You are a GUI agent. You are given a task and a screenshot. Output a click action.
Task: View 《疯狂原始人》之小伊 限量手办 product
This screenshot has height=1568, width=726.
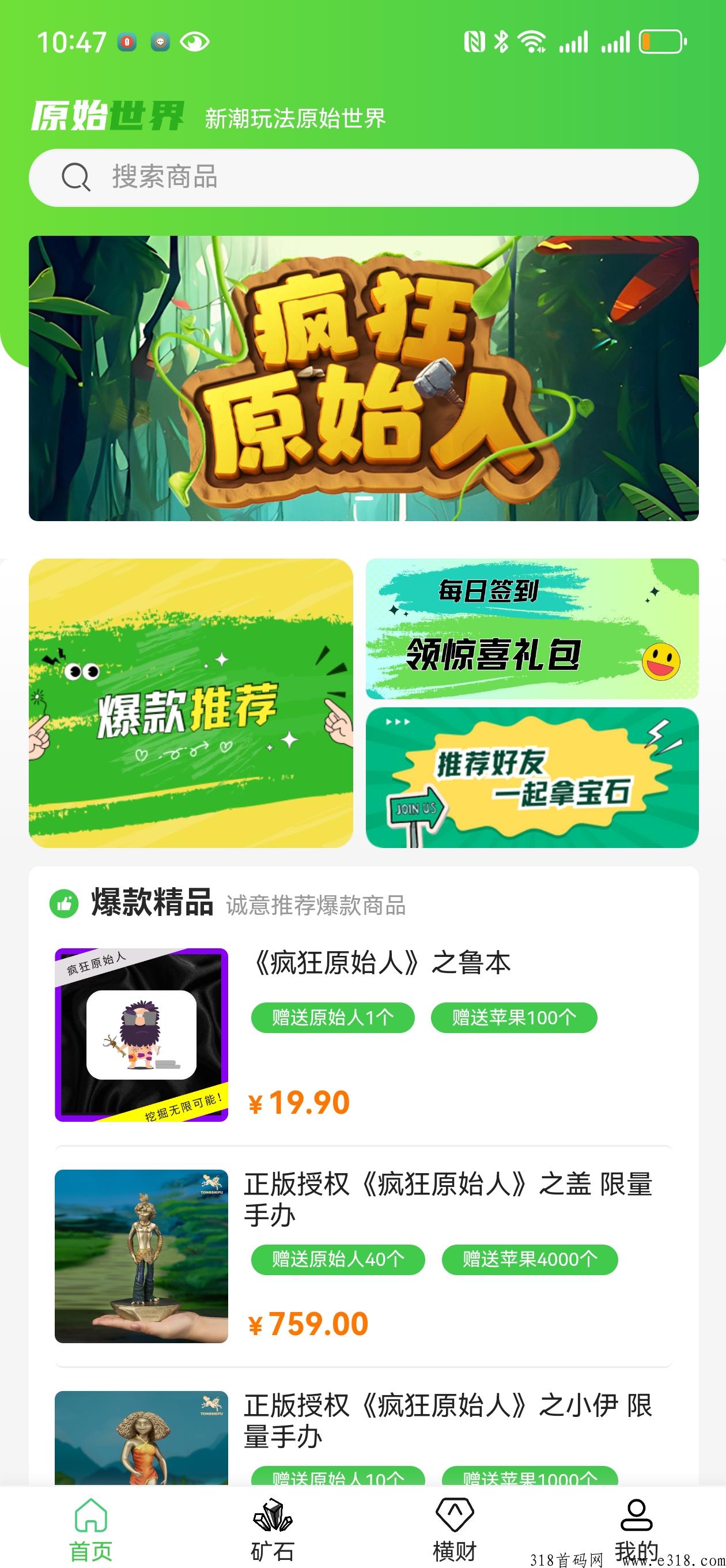(x=447, y=1420)
